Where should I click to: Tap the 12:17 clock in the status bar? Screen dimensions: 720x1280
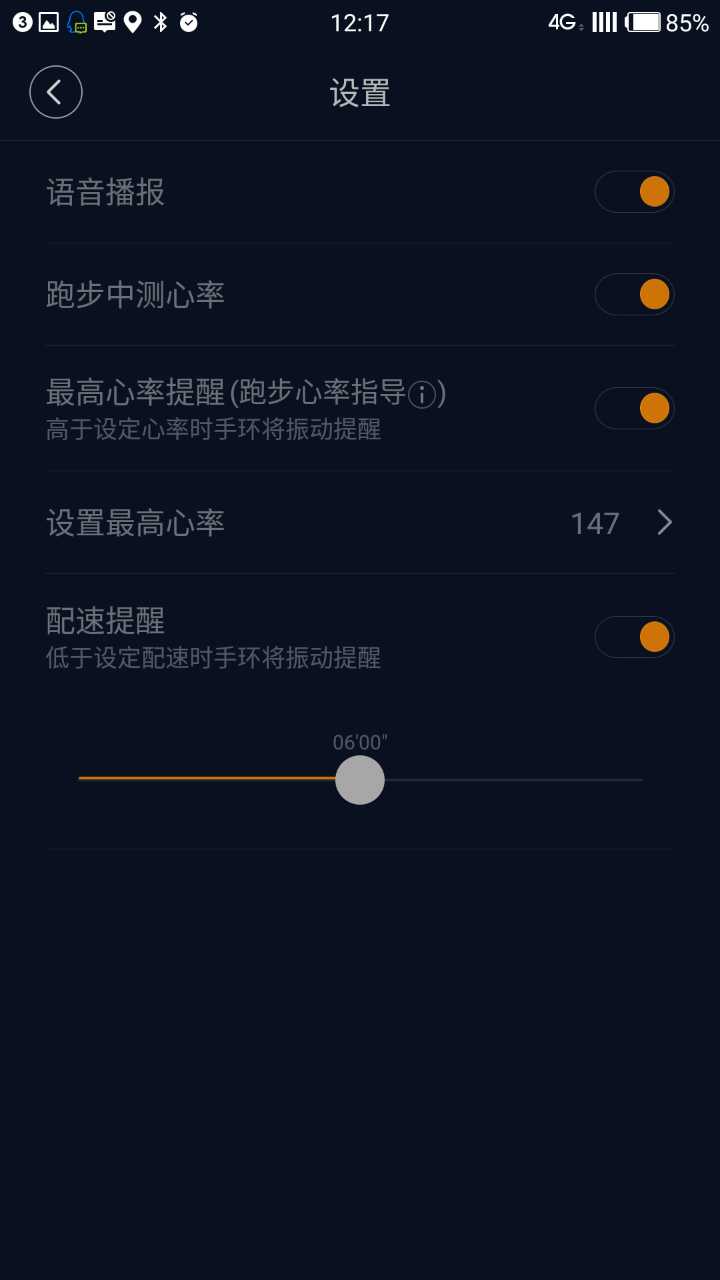pos(360,22)
